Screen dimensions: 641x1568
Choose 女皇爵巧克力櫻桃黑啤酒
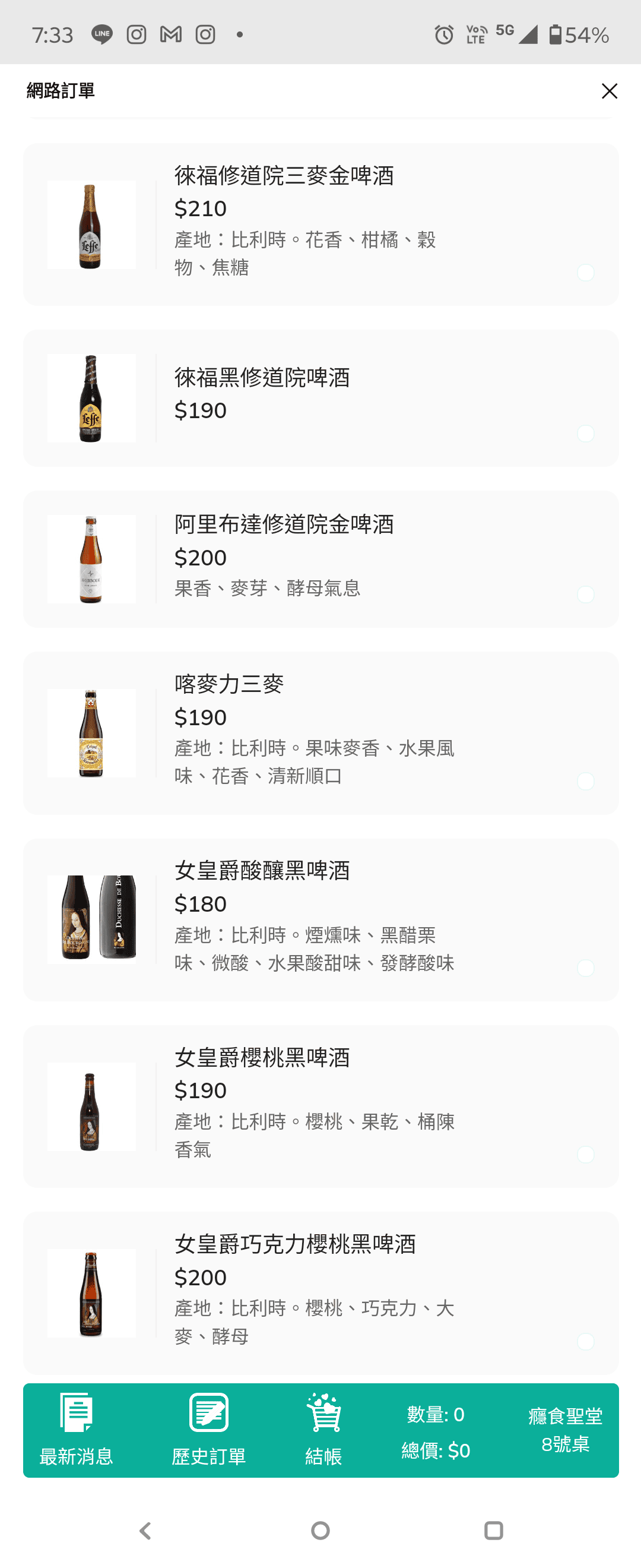pyautogui.click(x=320, y=1292)
